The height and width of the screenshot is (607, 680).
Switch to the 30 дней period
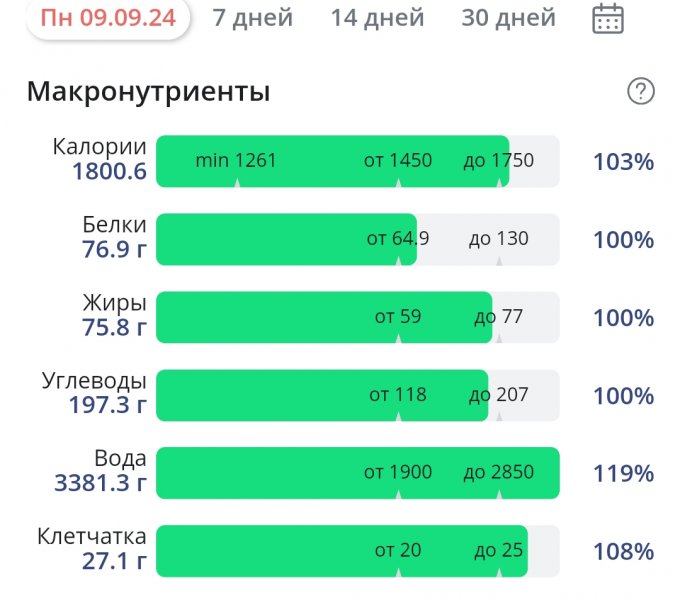pos(508,18)
